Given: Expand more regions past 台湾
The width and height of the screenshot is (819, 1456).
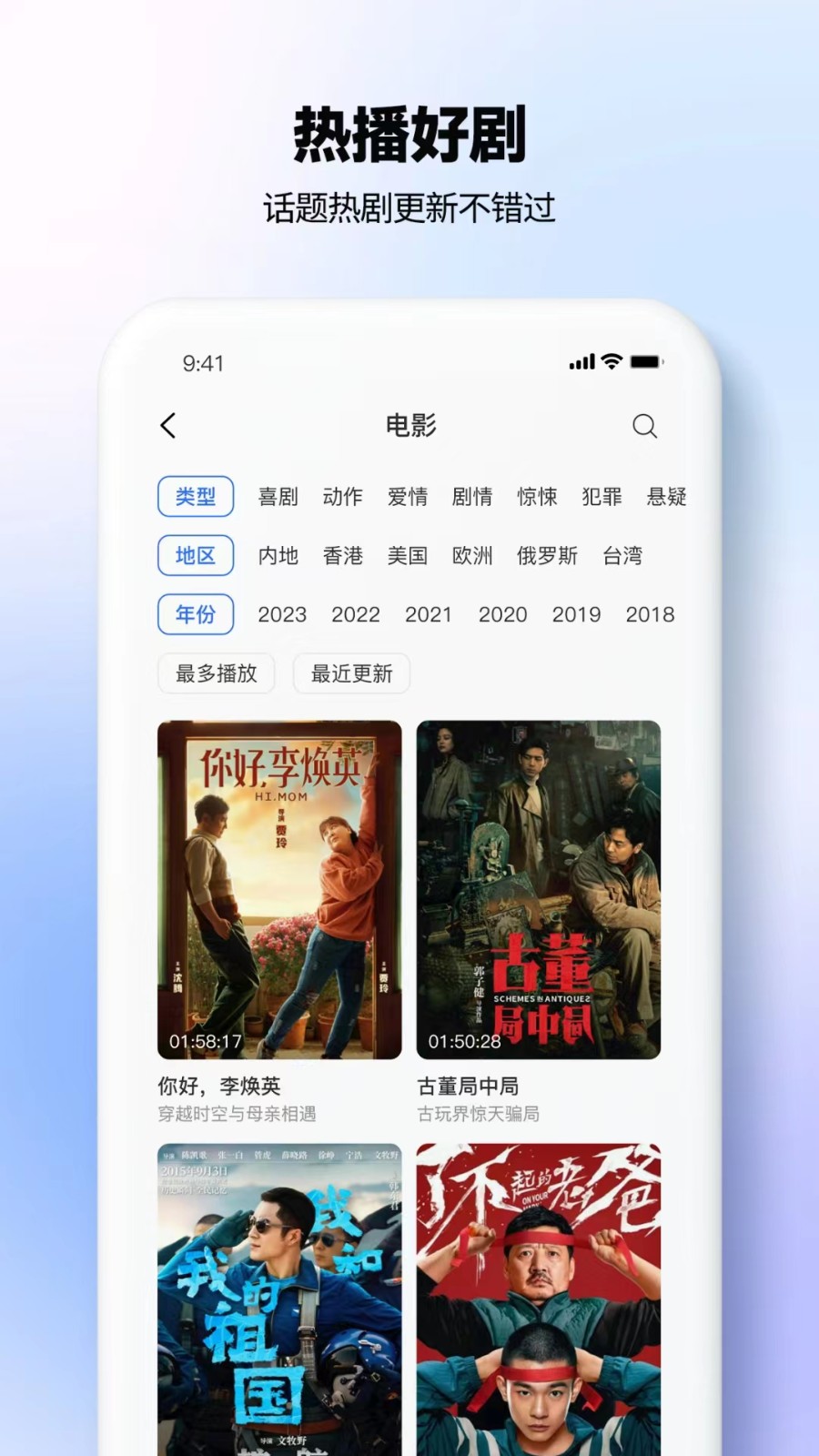Looking at the screenshot, I should [x=623, y=555].
